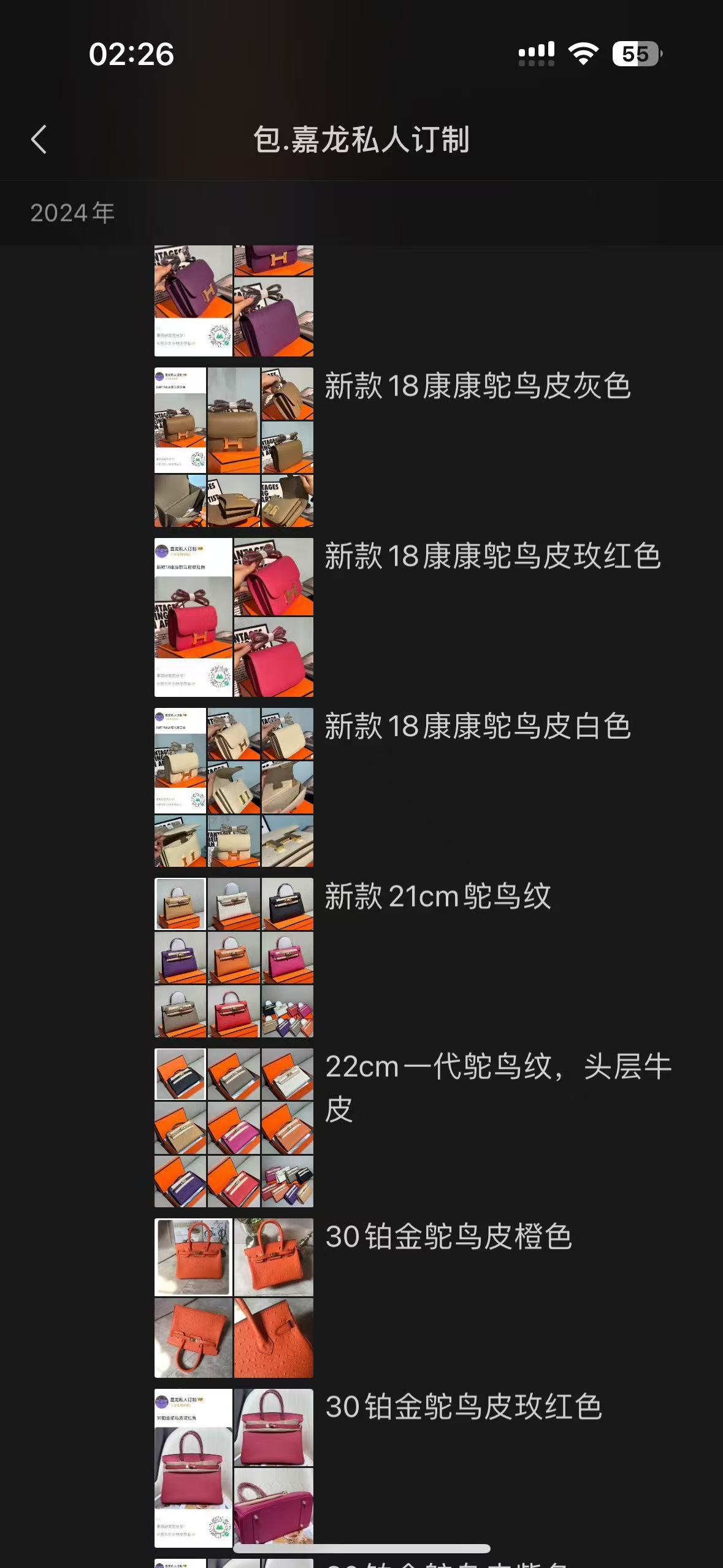Open the purple bag post at top
Image resolution: width=723 pixels, height=1568 pixels.
click(x=234, y=301)
